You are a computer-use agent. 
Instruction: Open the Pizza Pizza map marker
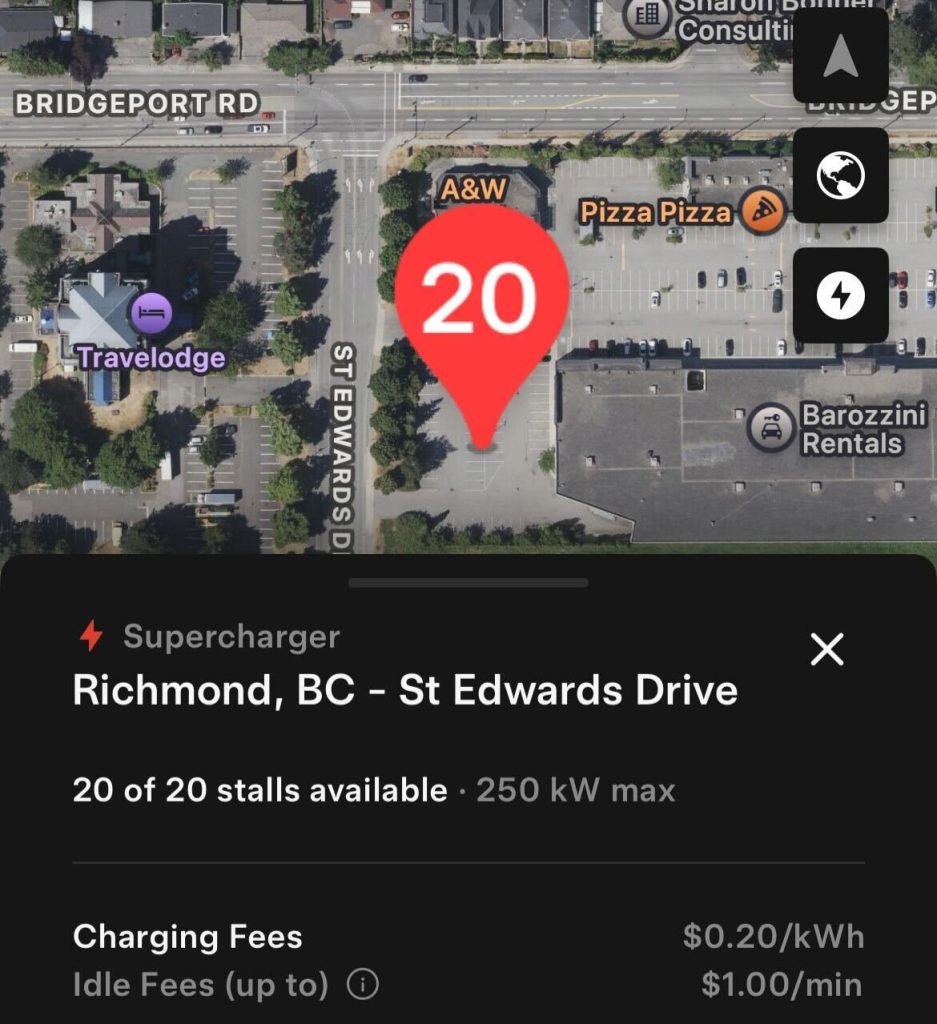764,212
